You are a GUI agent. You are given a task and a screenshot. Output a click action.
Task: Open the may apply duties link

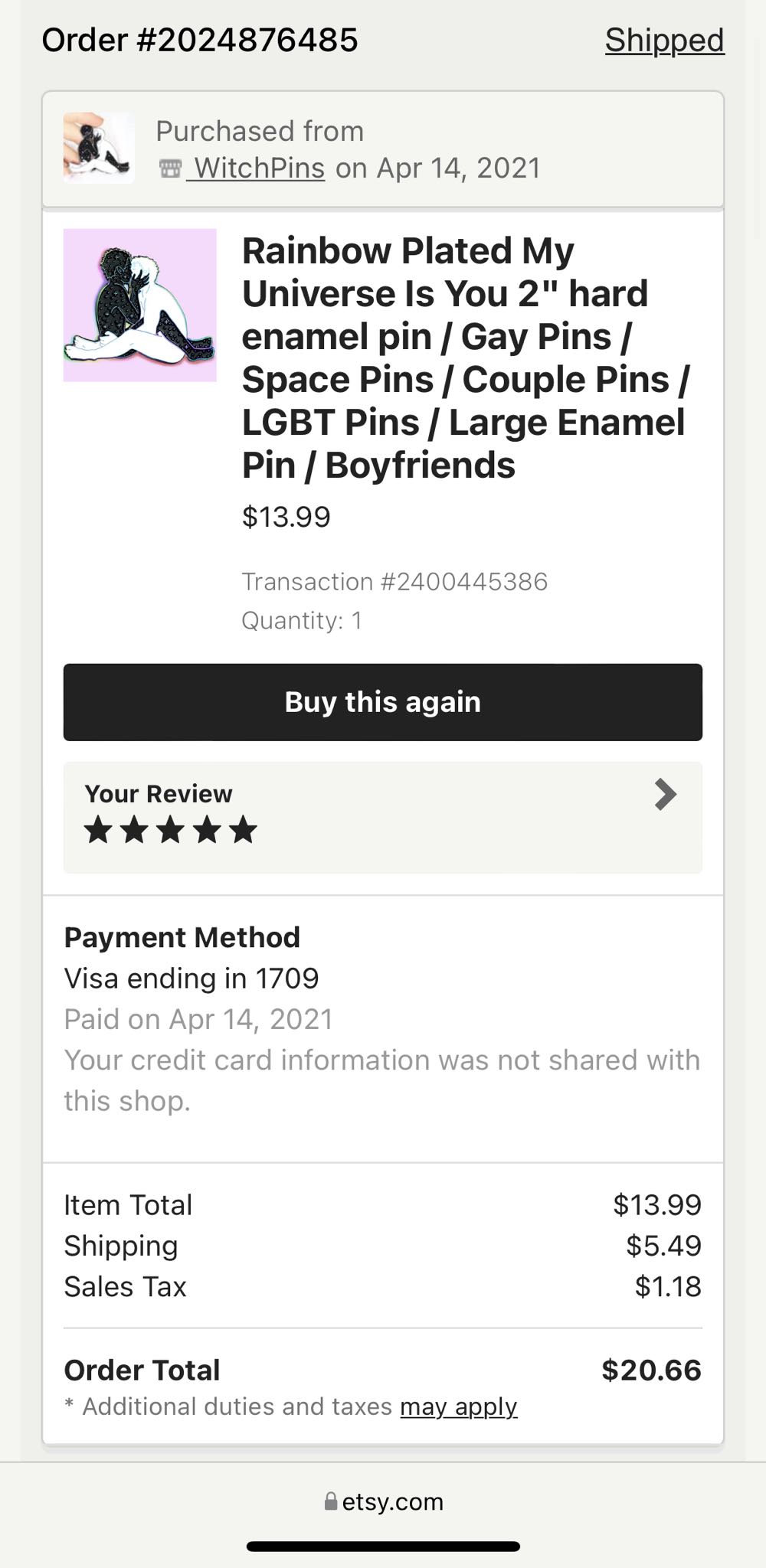(458, 1406)
